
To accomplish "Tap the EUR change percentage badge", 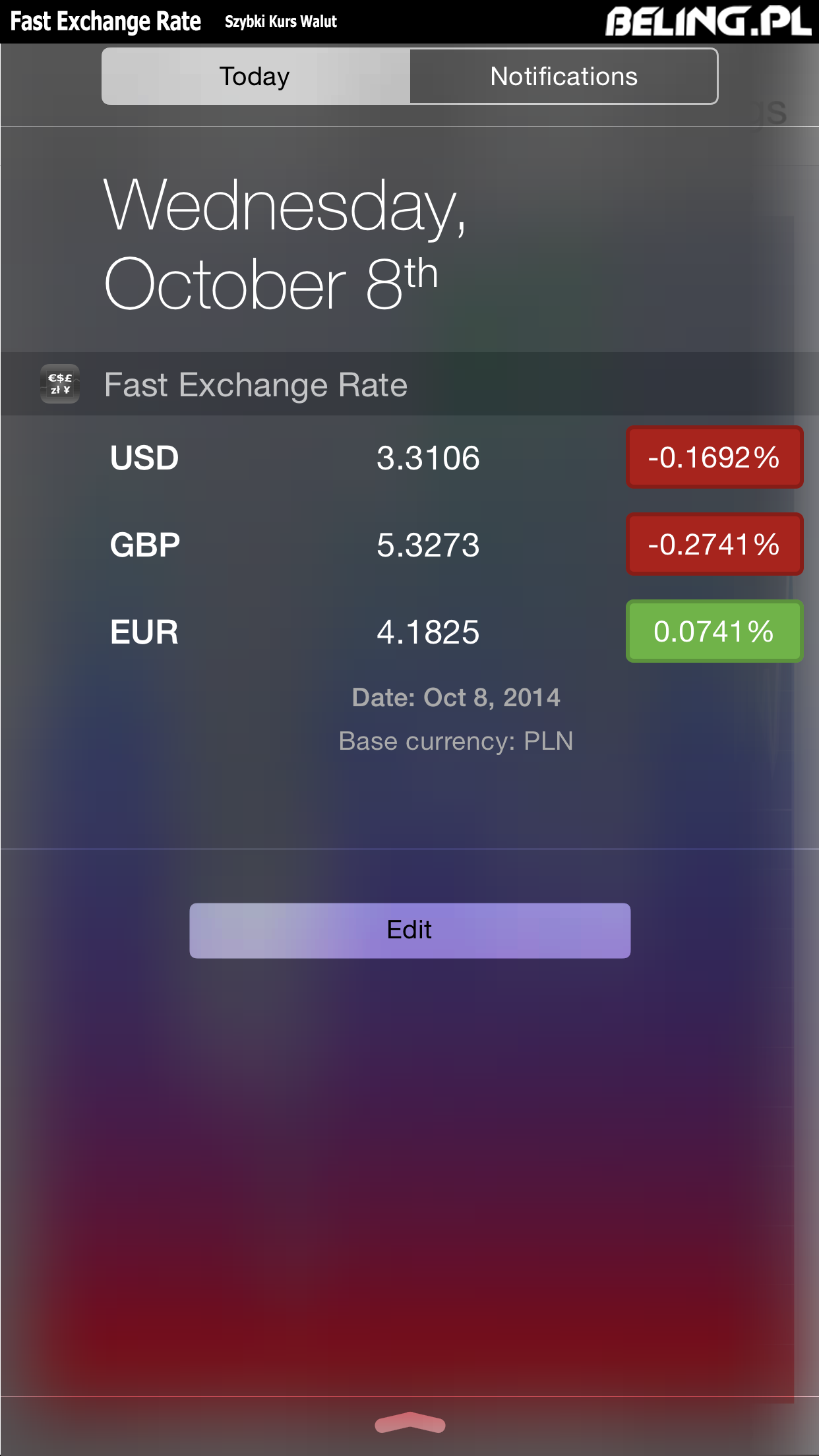I will point(714,632).
